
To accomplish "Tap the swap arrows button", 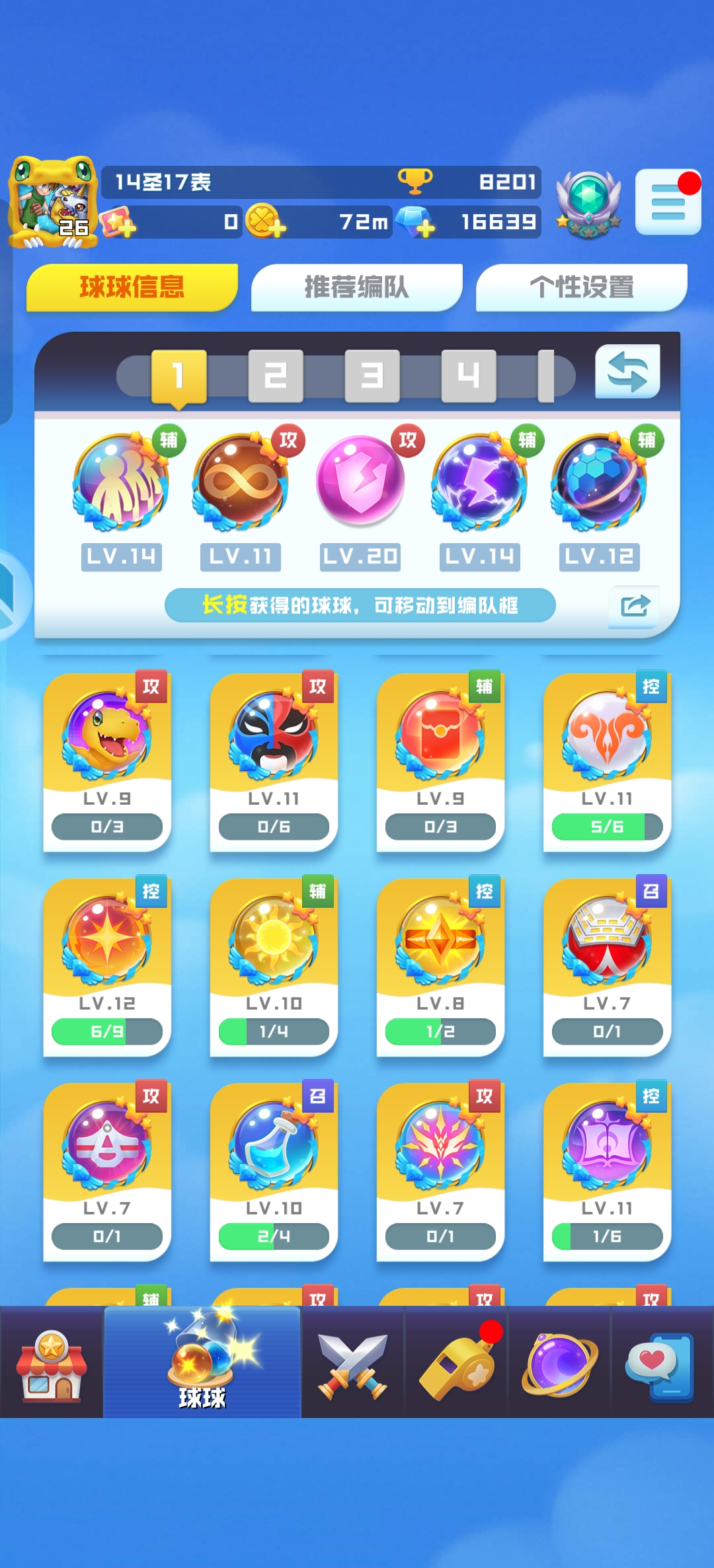I will point(627,372).
